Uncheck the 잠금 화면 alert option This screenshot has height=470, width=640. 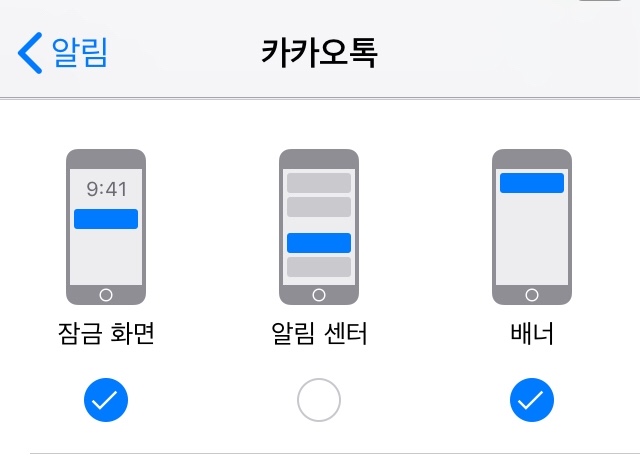(106, 401)
